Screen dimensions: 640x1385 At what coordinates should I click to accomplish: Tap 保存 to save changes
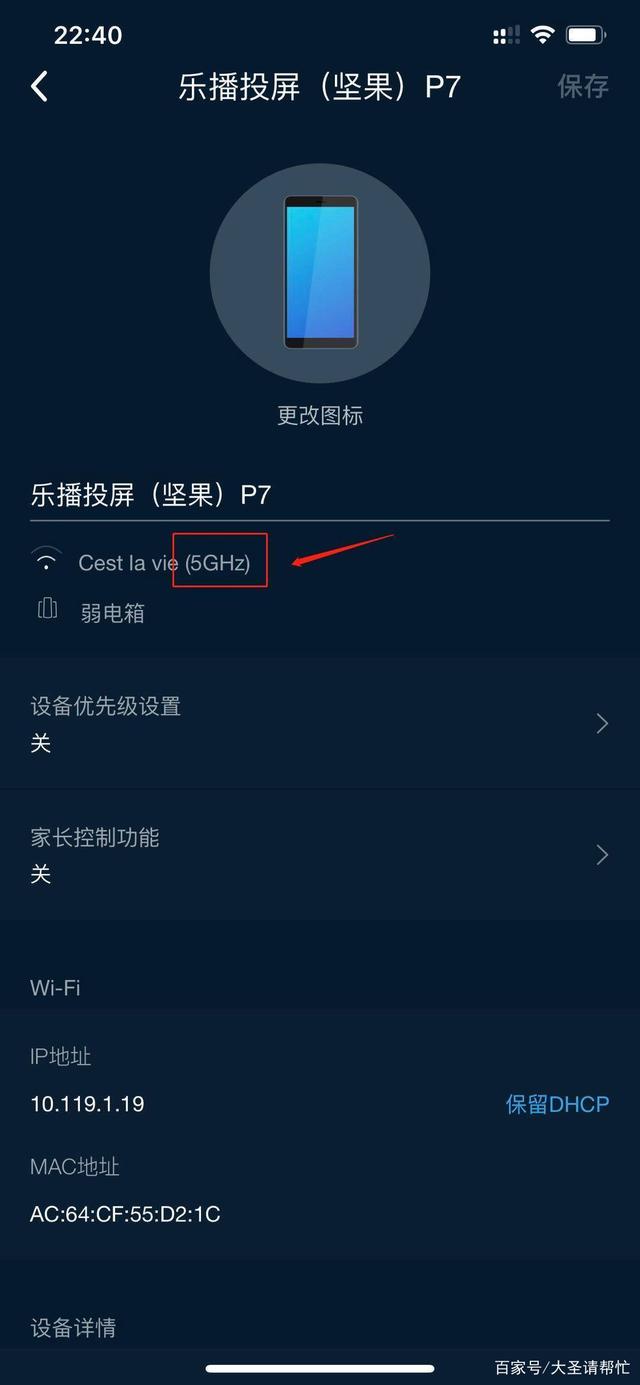[582, 87]
